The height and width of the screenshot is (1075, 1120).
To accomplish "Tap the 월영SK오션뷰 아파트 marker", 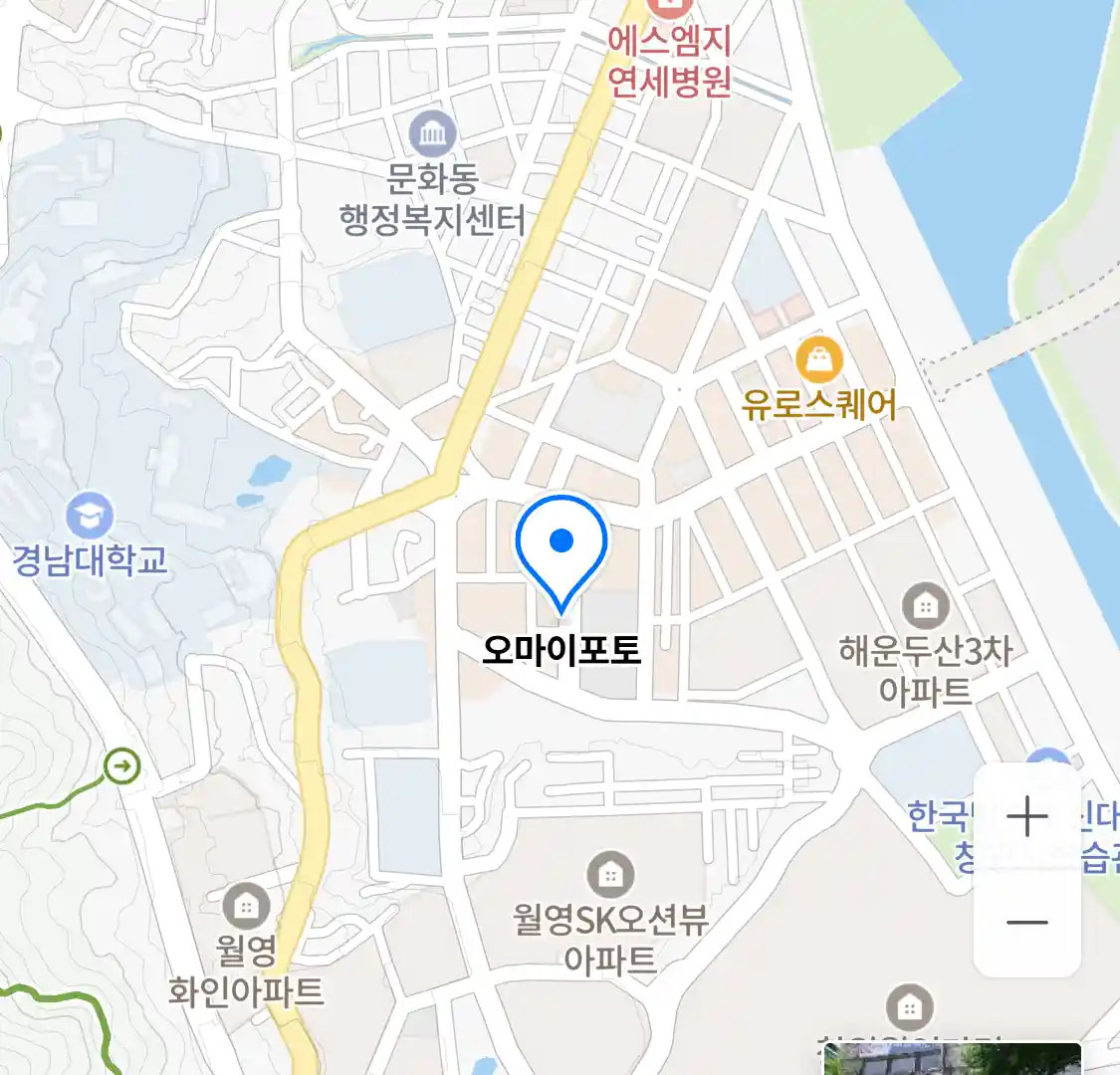I will [610, 875].
